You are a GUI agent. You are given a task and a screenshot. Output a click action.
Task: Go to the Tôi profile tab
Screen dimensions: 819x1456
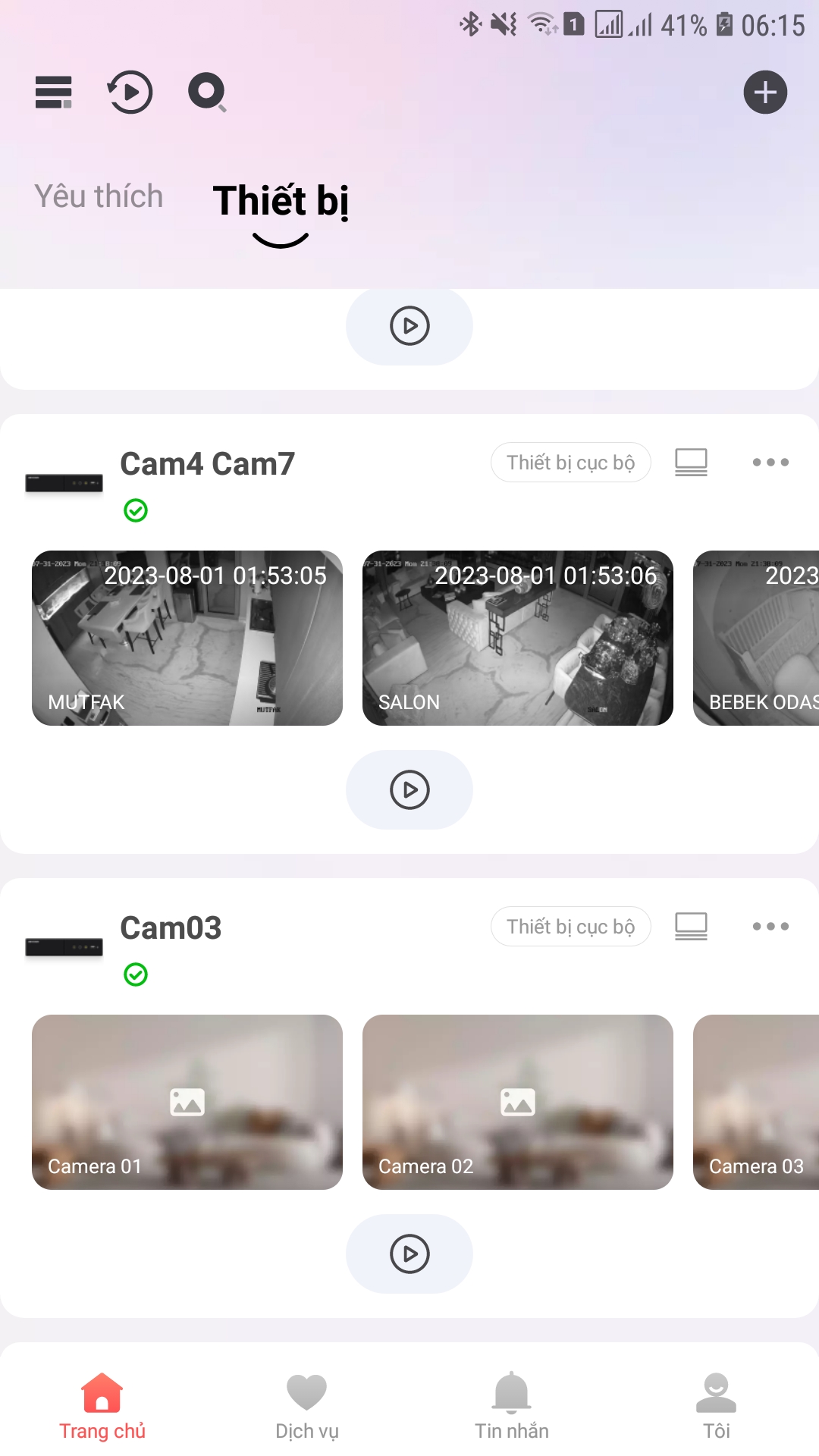717,1407
